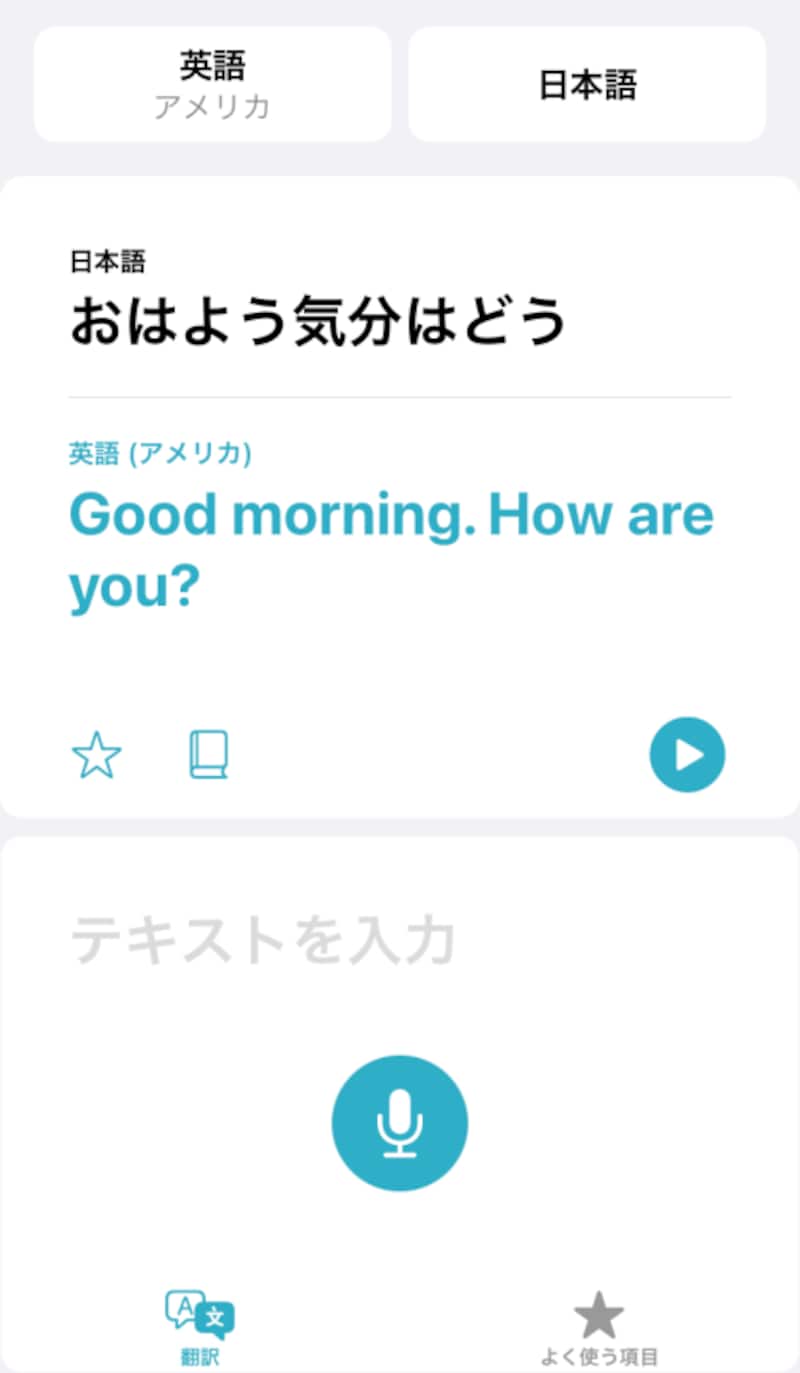Play pronunciation of the English translation
The height and width of the screenshot is (1373, 800).
687,755
